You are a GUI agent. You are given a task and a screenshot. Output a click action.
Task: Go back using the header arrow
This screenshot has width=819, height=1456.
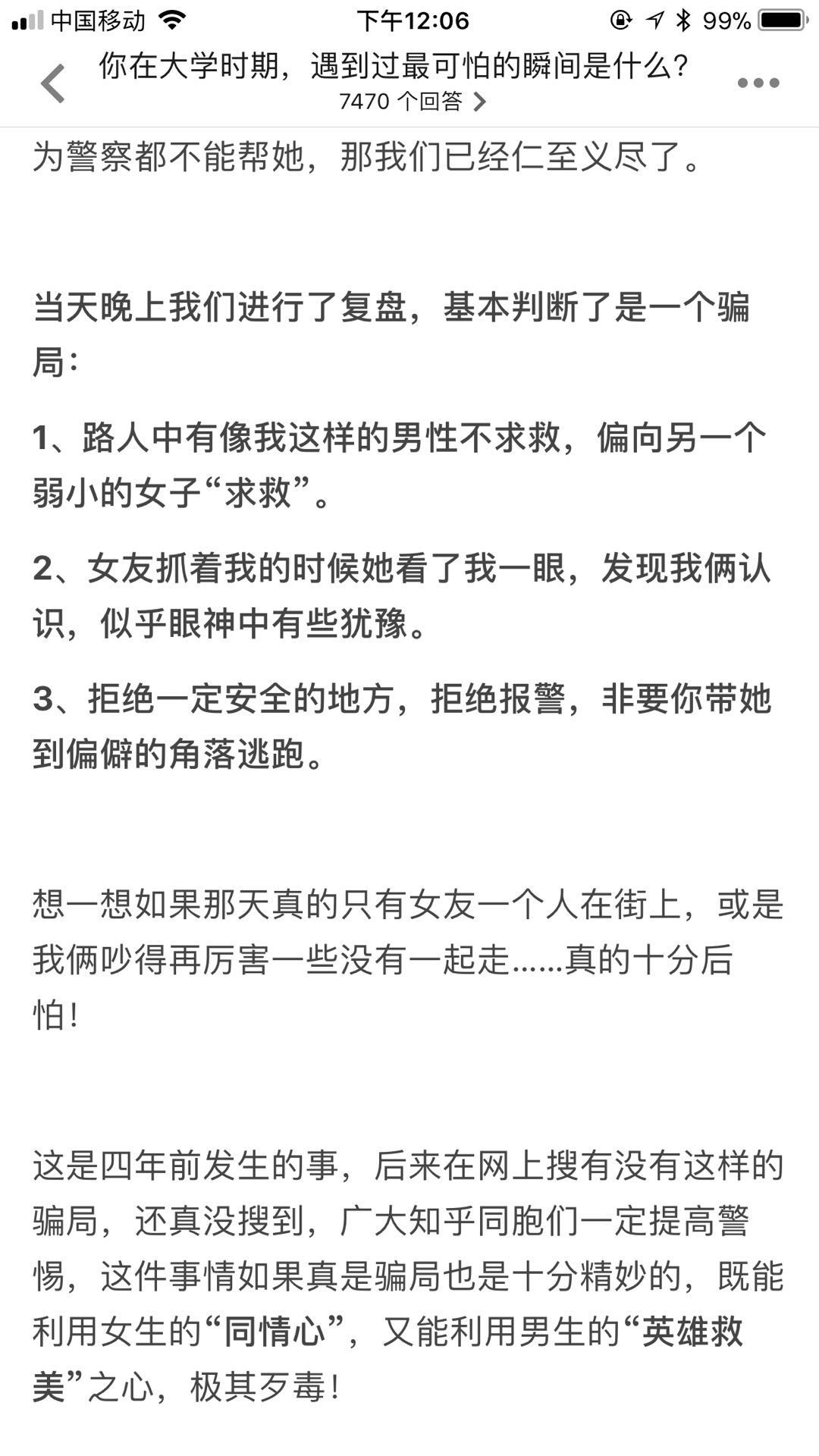[53, 83]
